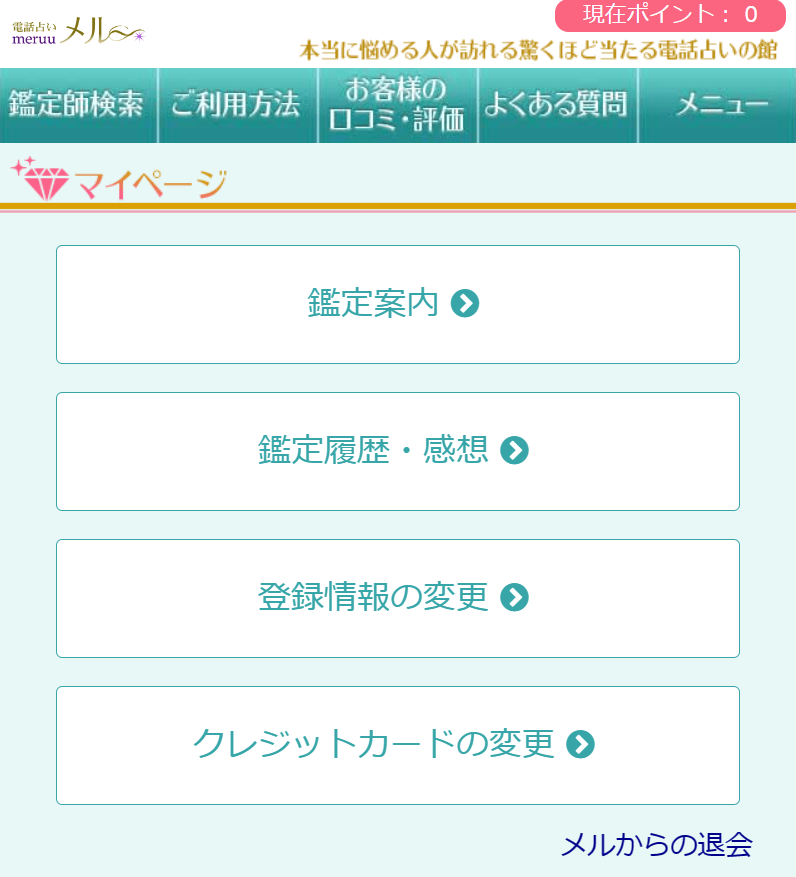
Task: Open クレジットカードの変更
Action: point(398,746)
